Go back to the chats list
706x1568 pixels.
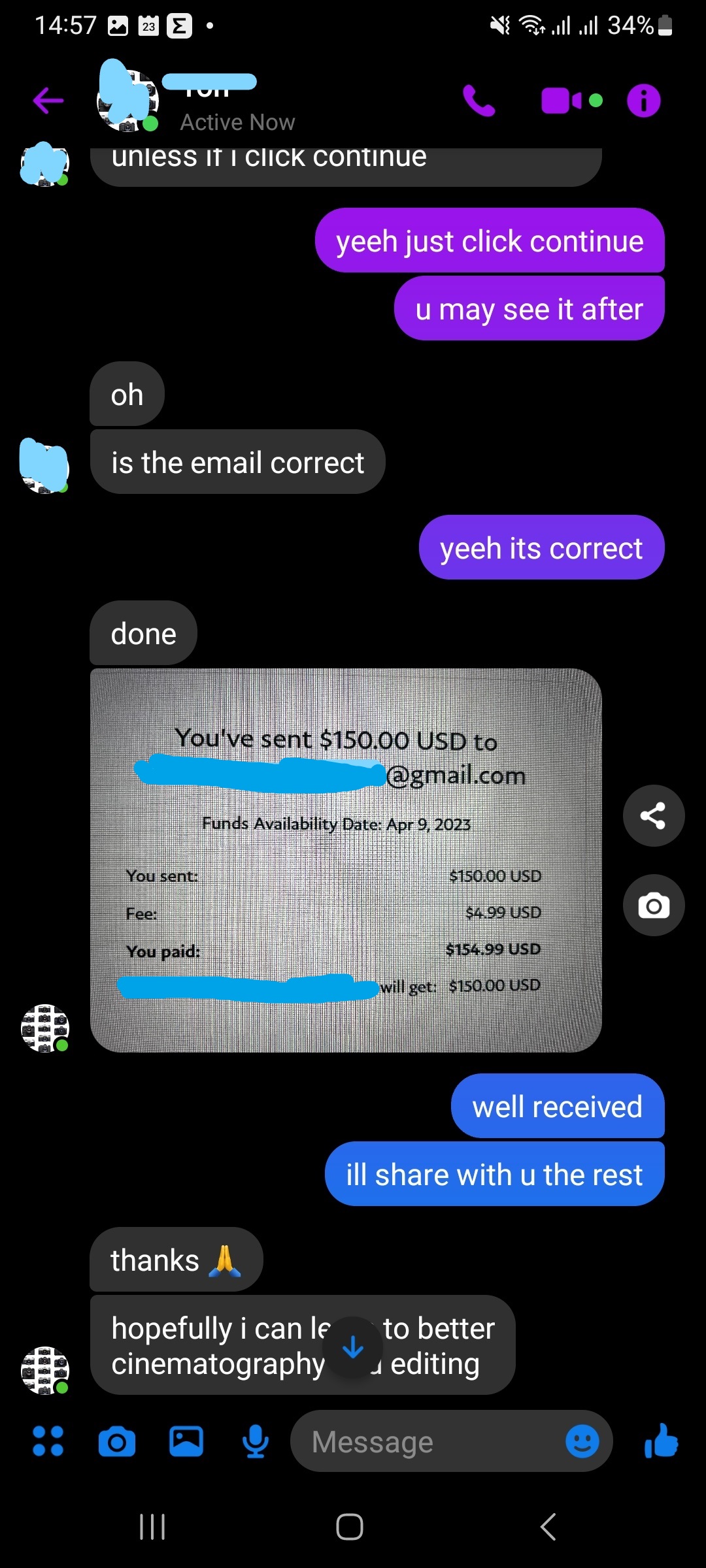(x=48, y=101)
